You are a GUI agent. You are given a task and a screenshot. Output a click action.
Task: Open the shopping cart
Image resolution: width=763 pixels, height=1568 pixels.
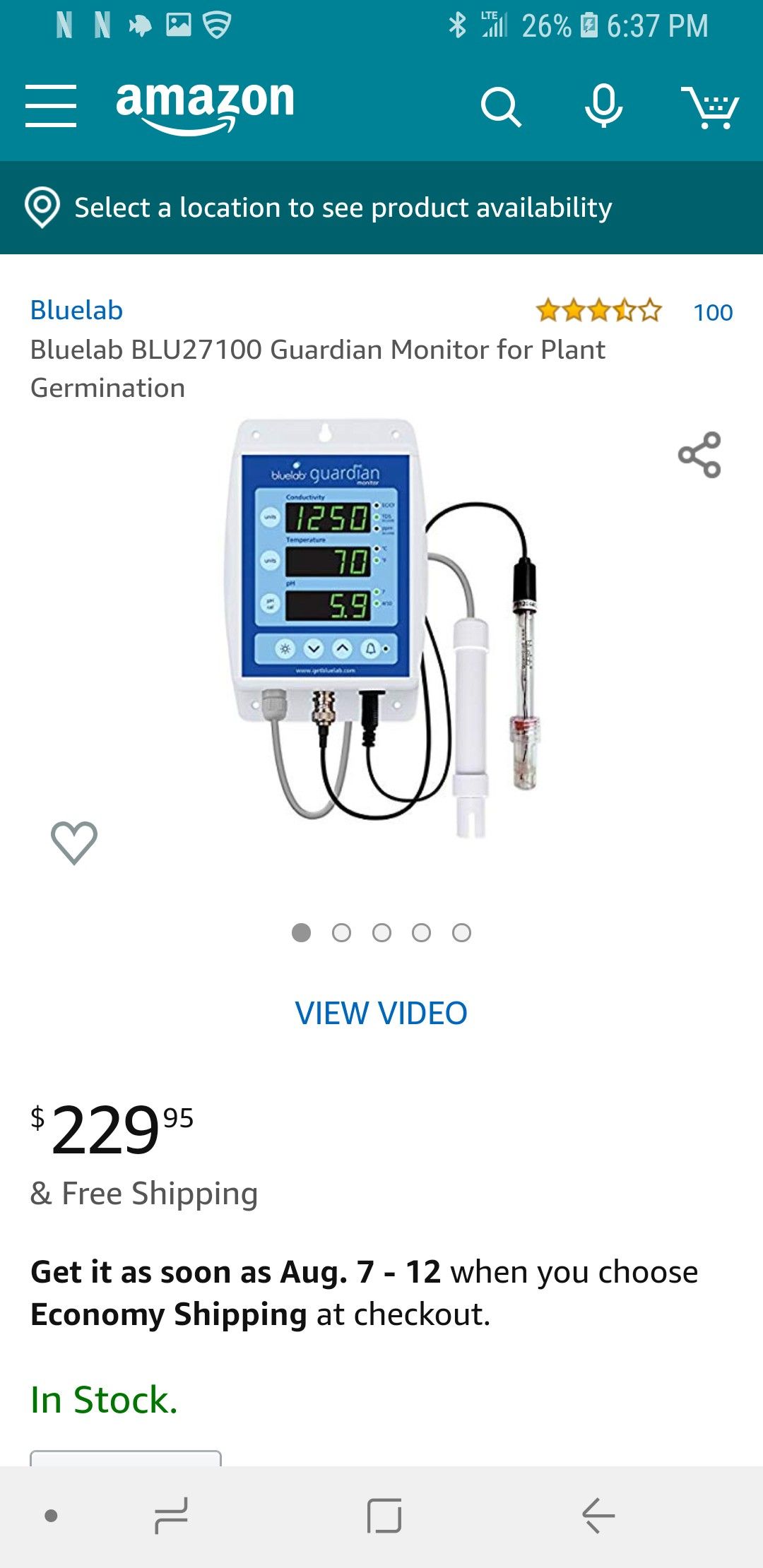[709, 107]
